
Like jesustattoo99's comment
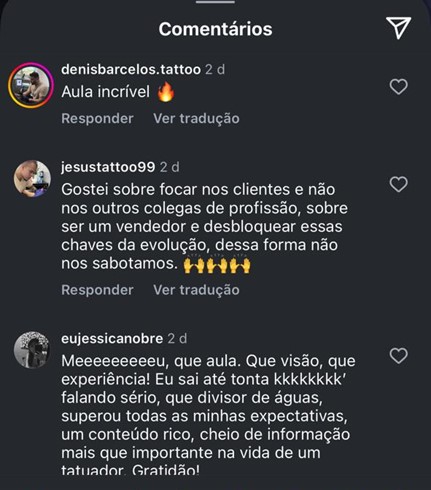pyautogui.click(x=399, y=184)
